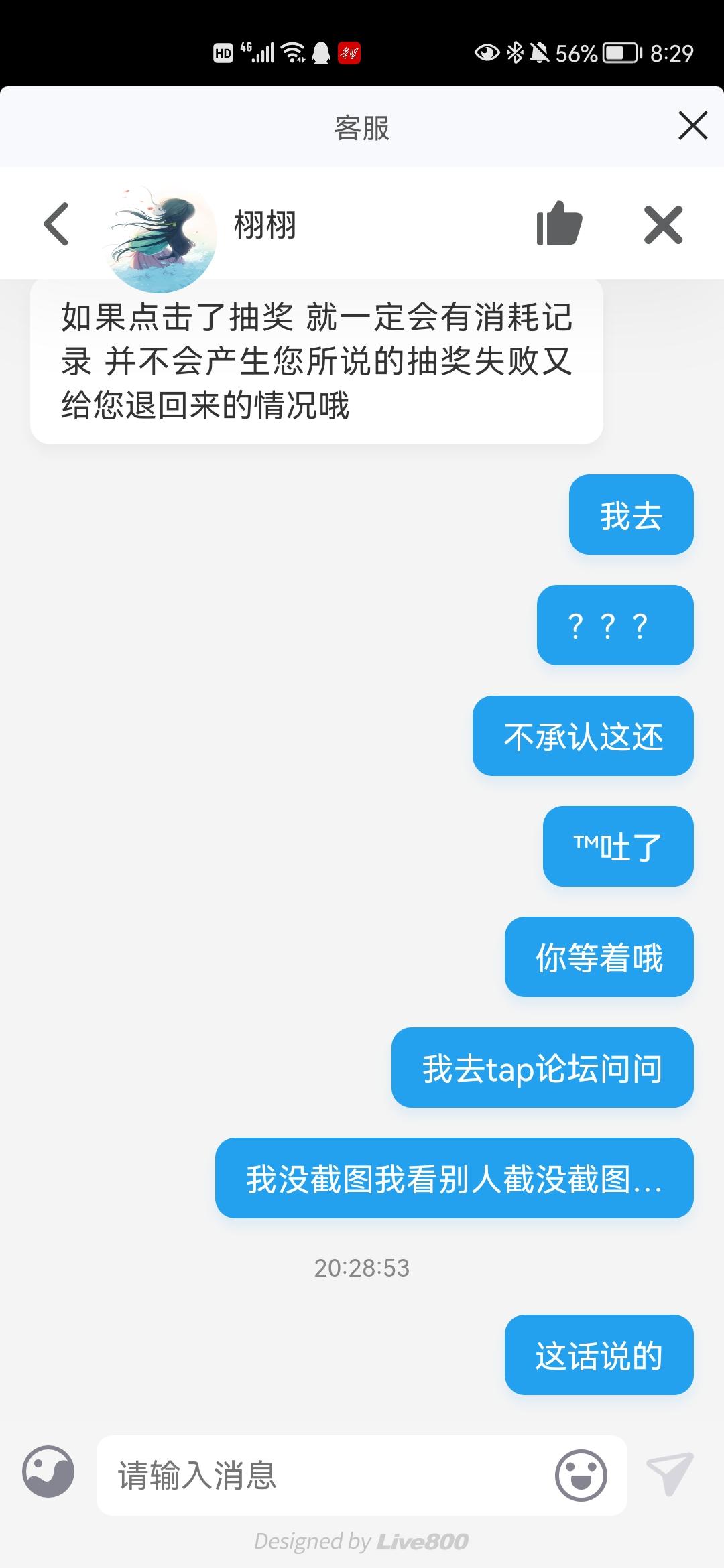Screen dimensions: 724x1568
Task: Tap the bubble reading 你等着哦
Action: click(598, 957)
